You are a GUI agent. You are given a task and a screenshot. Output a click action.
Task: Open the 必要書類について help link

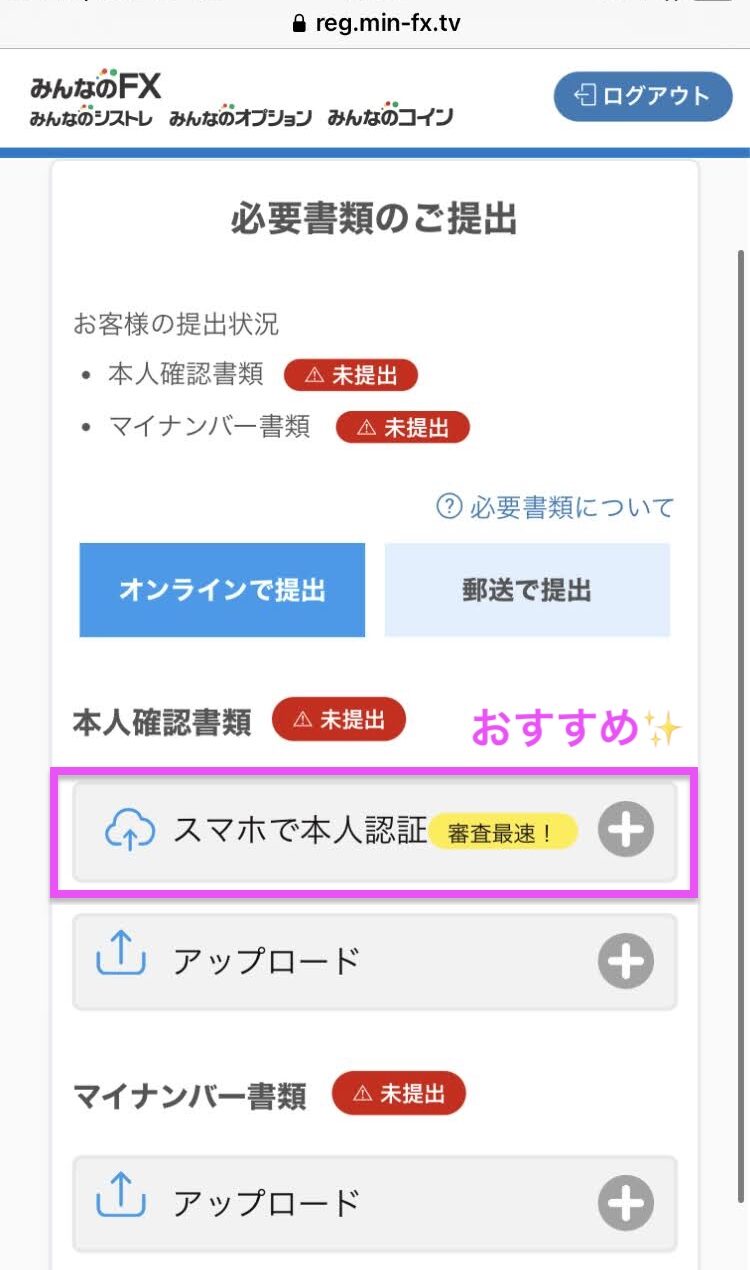[x=556, y=507]
